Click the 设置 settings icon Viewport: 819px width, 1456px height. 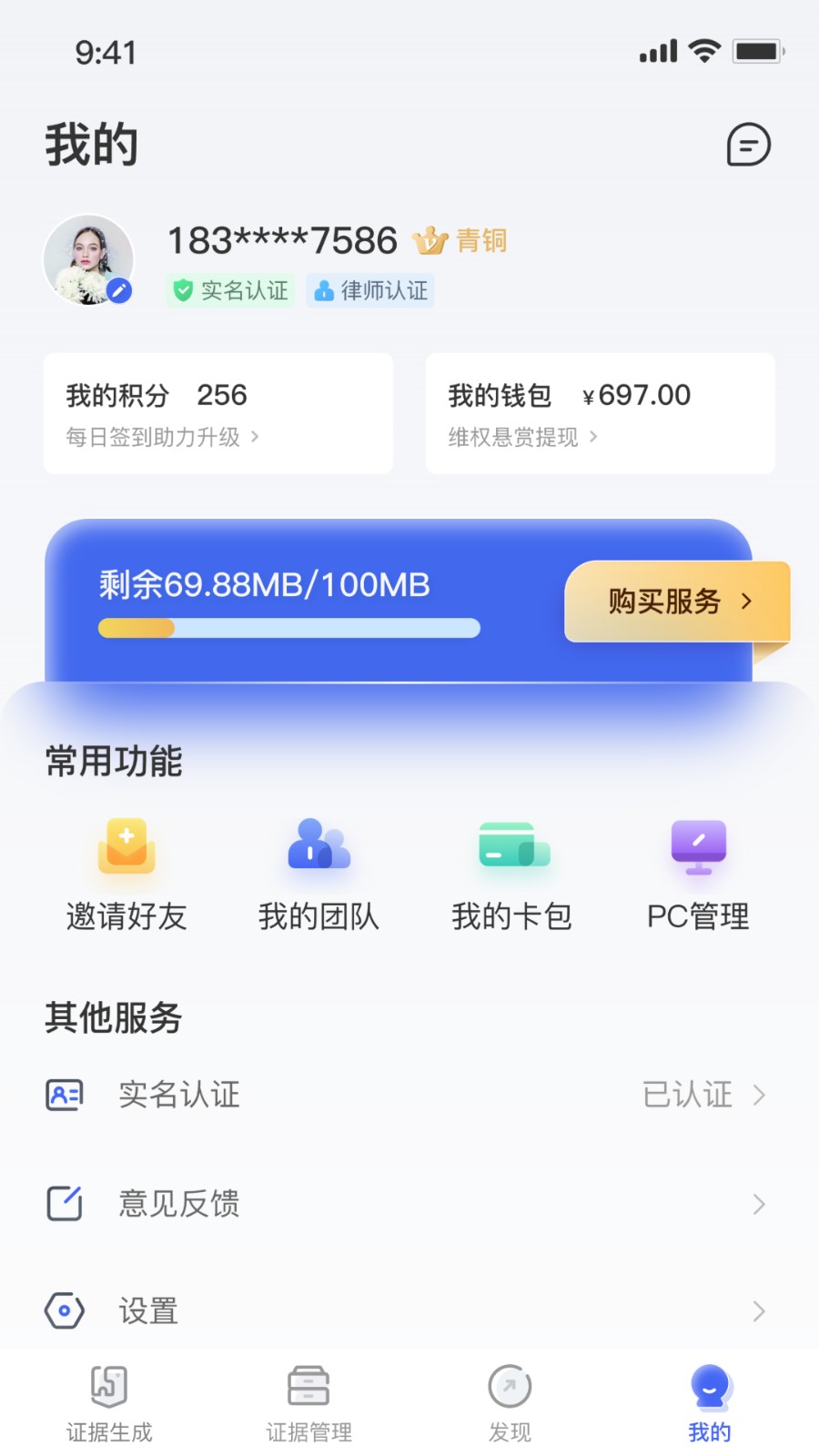63,1310
